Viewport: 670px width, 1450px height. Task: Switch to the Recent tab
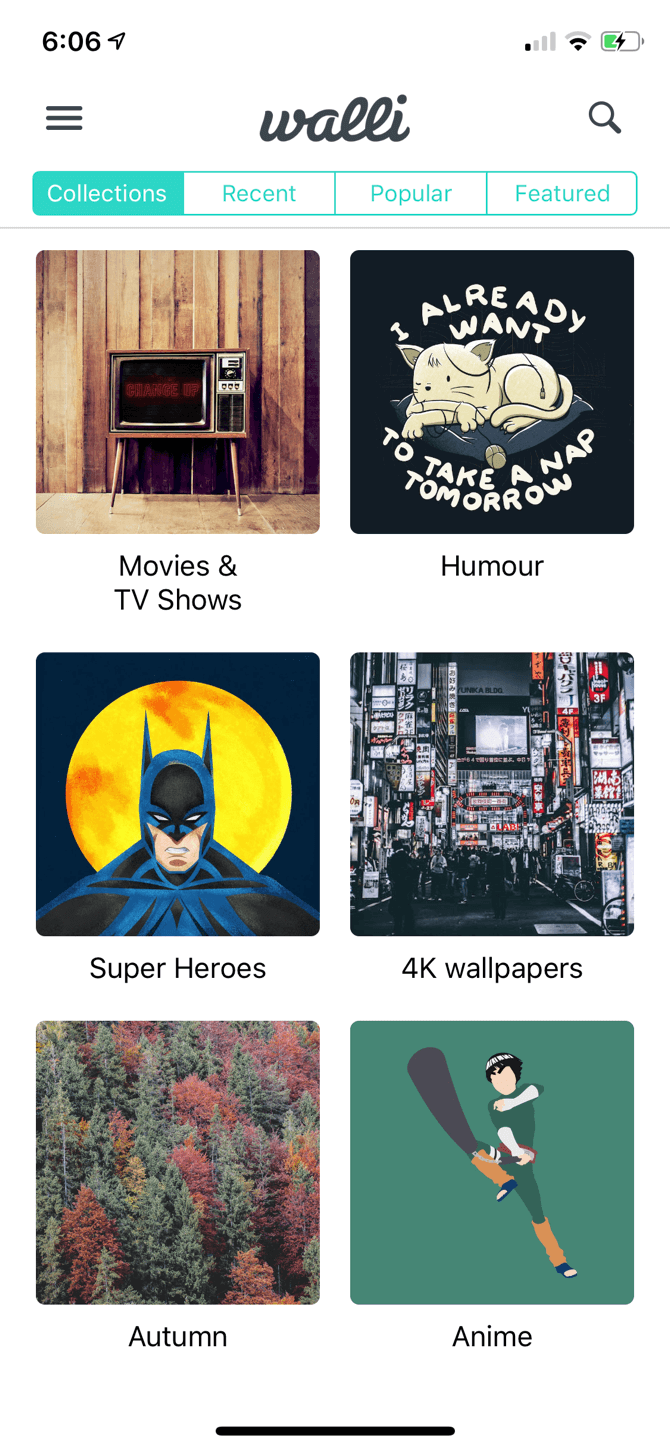click(x=259, y=193)
